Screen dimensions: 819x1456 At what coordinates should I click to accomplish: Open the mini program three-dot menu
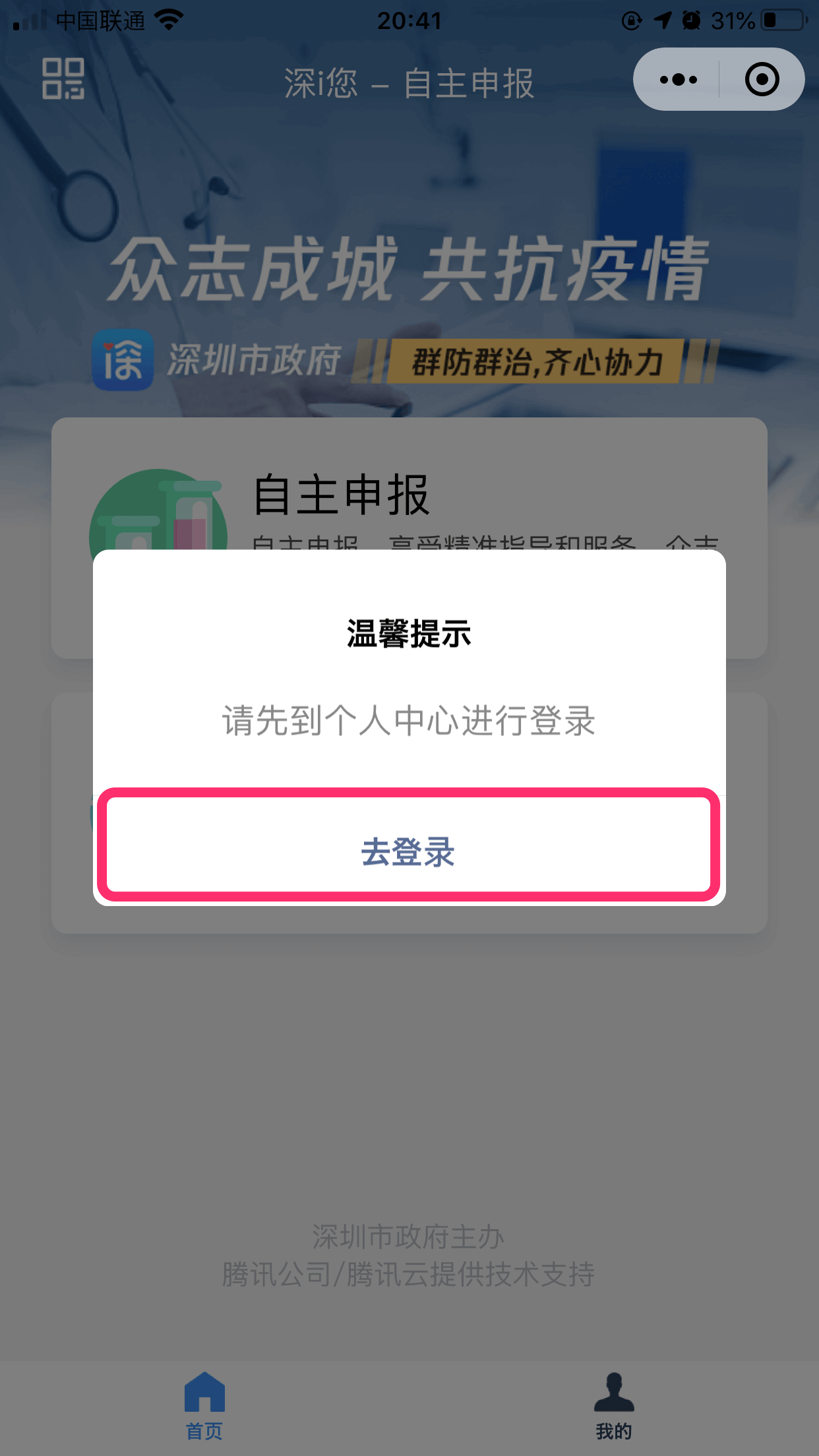pyautogui.click(x=678, y=80)
